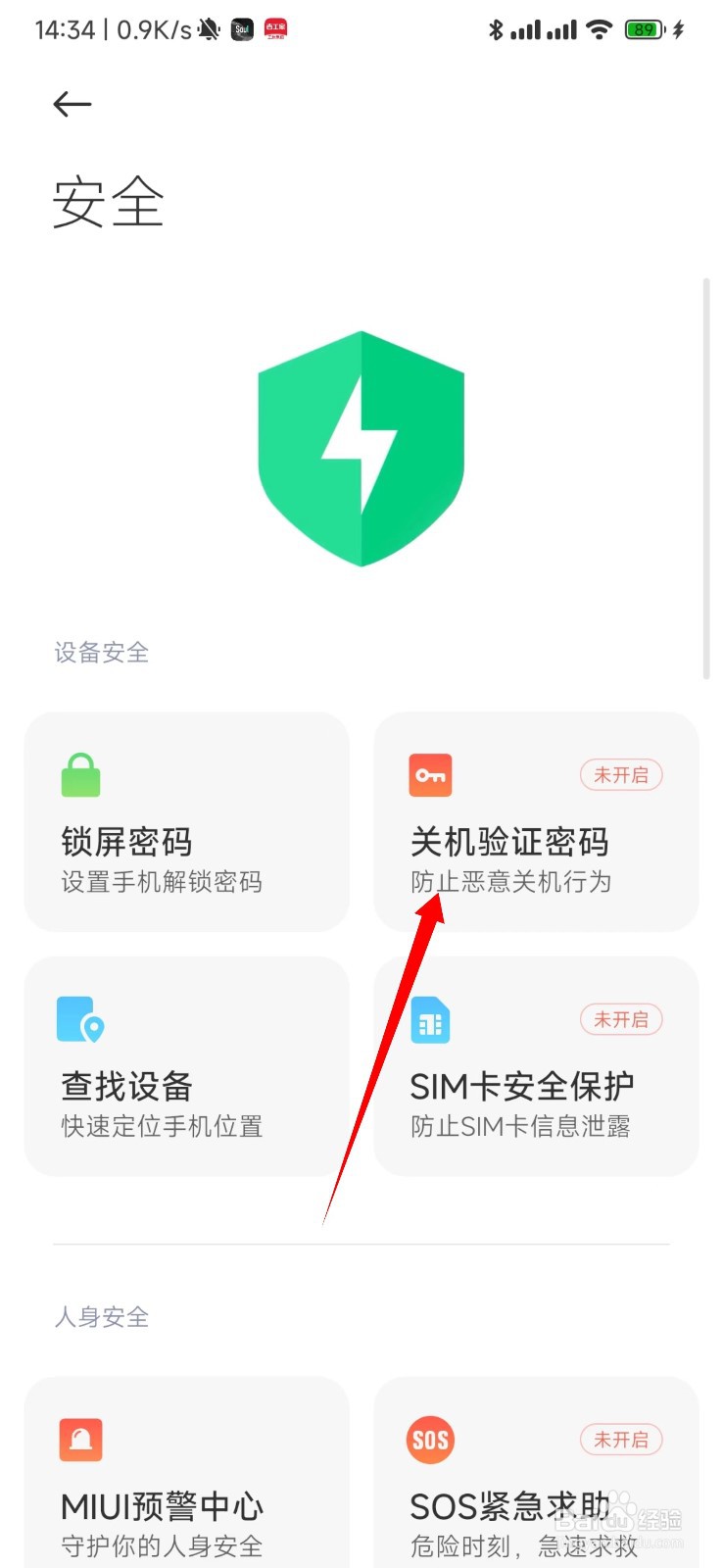Enable SOS紧急求助 via its 未开启 badge

coord(621,1439)
